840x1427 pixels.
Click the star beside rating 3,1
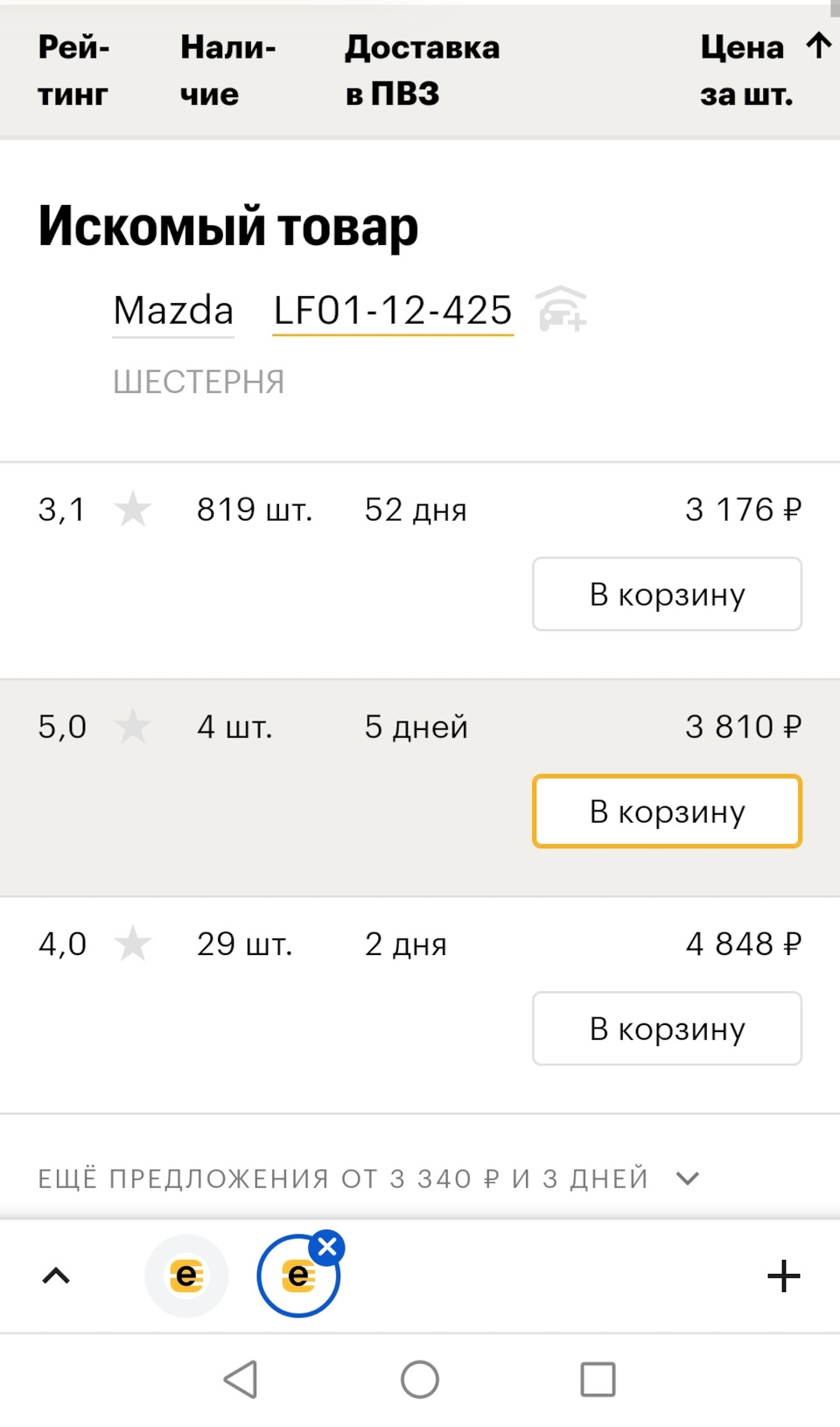click(x=135, y=510)
